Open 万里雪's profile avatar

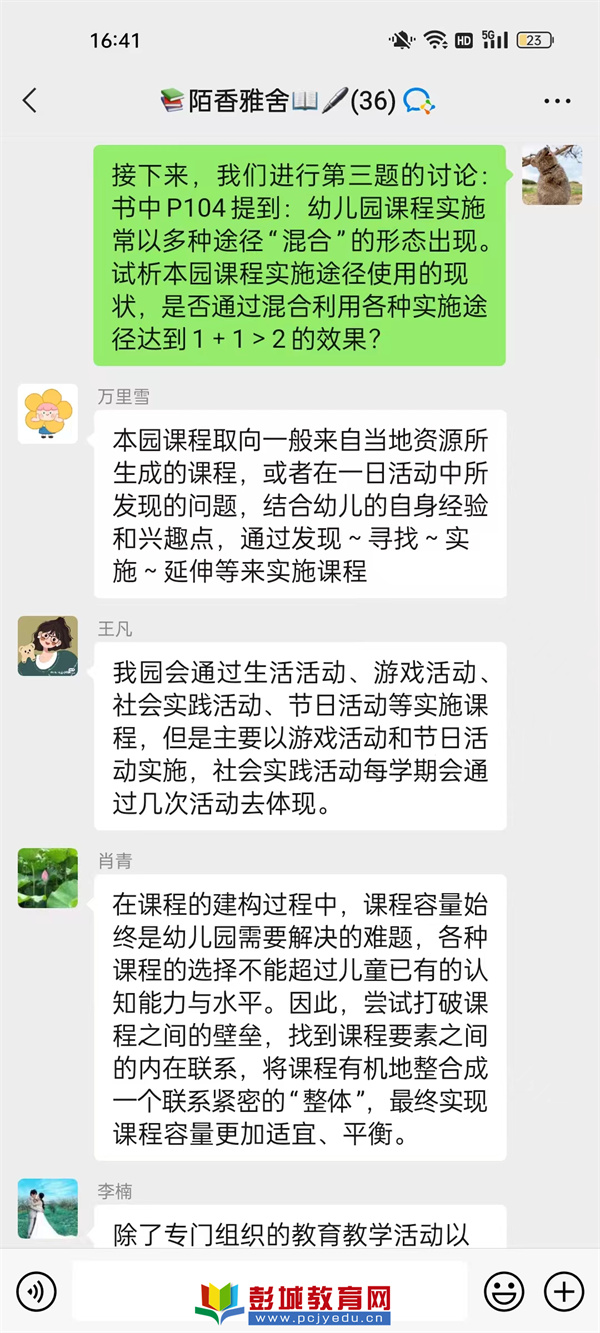[47, 413]
